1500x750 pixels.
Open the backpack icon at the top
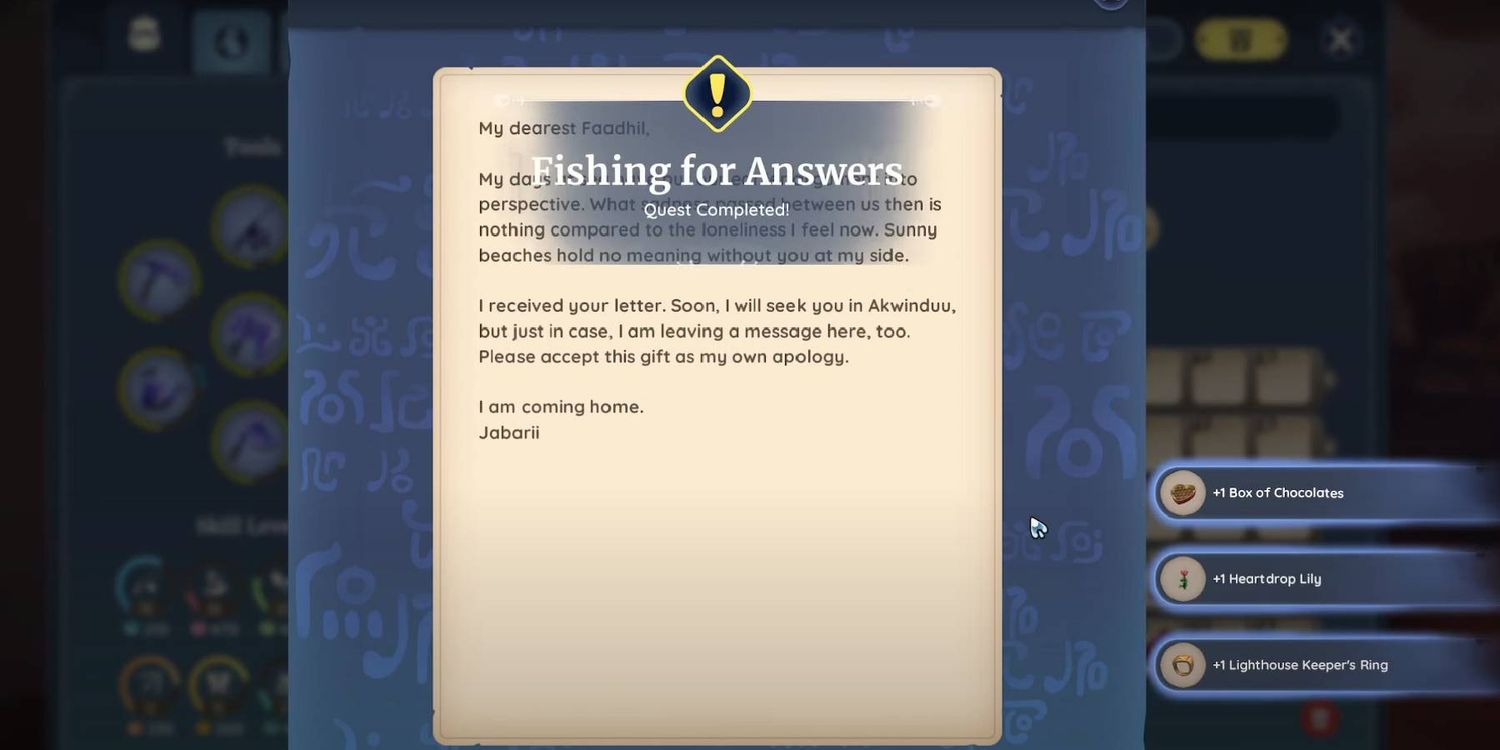tap(145, 35)
